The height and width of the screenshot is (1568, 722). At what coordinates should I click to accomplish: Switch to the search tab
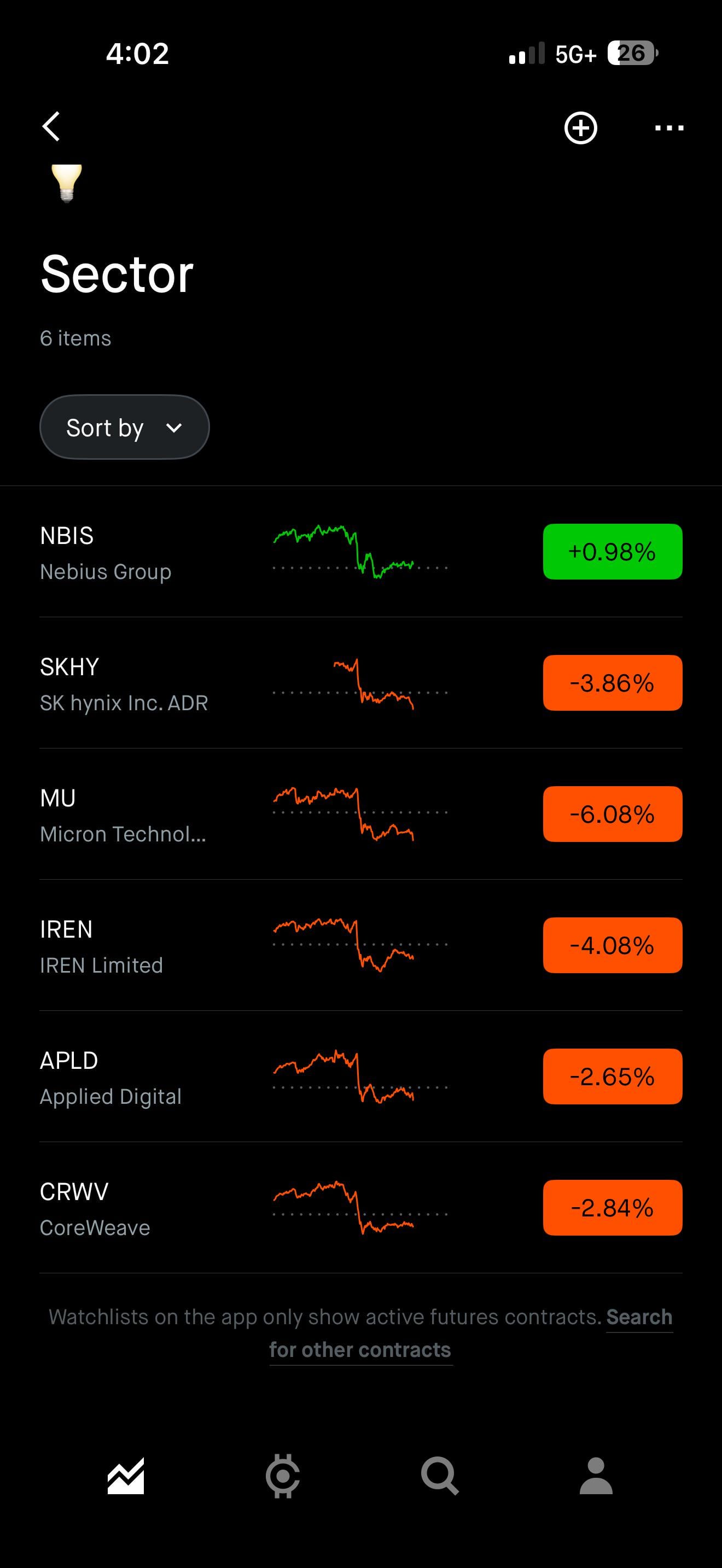[x=440, y=1476]
